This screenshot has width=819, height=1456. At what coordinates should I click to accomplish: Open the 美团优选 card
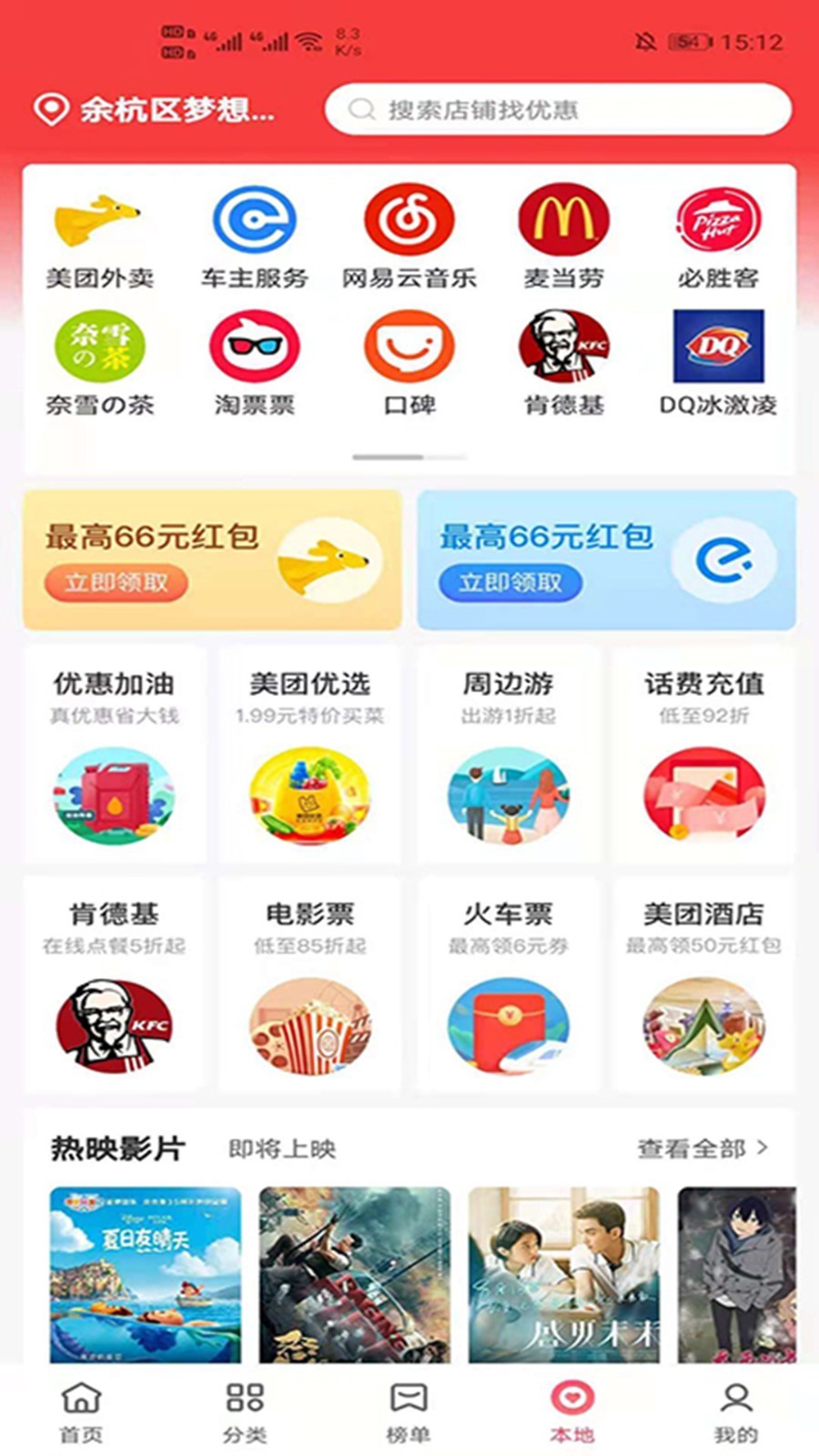(310, 755)
